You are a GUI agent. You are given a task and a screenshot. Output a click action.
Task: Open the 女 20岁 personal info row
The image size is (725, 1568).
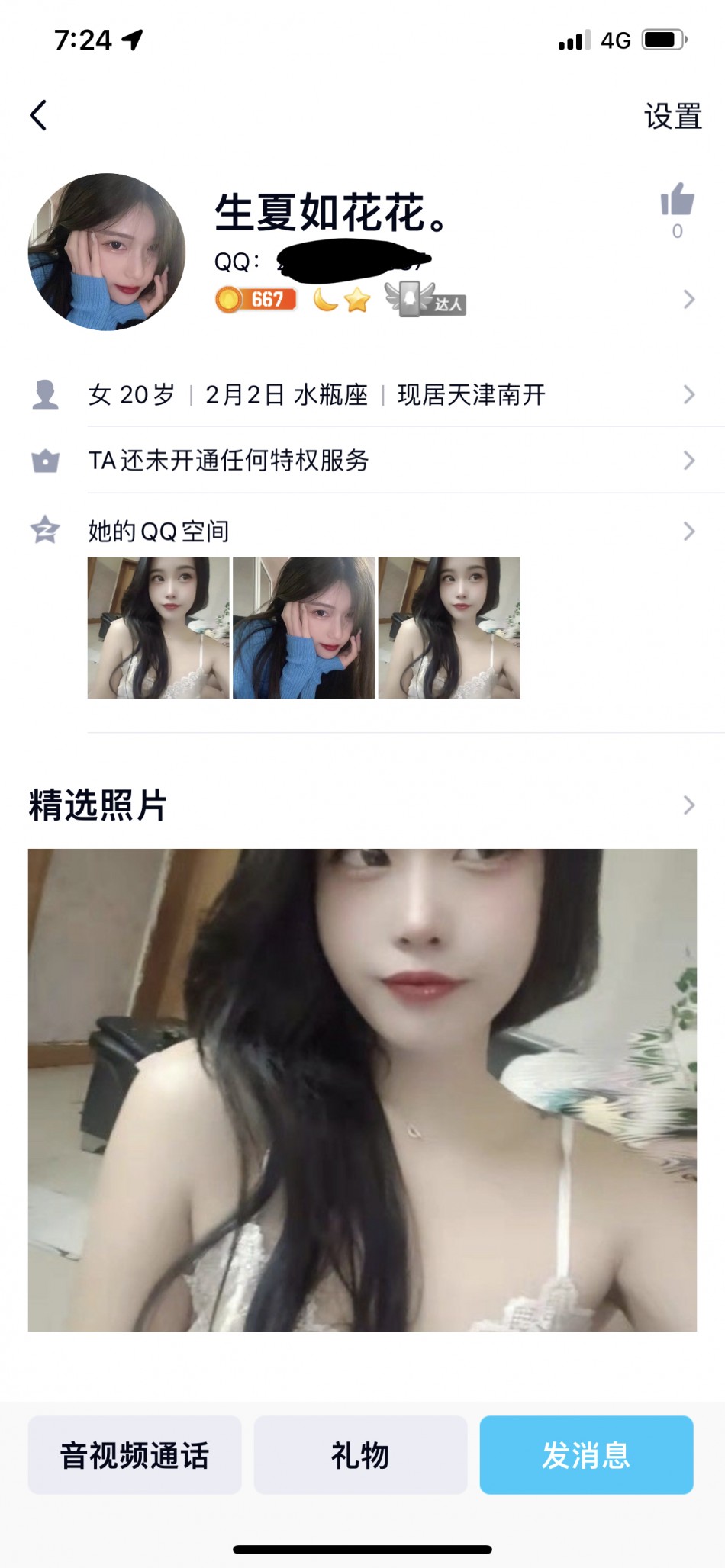point(382,394)
